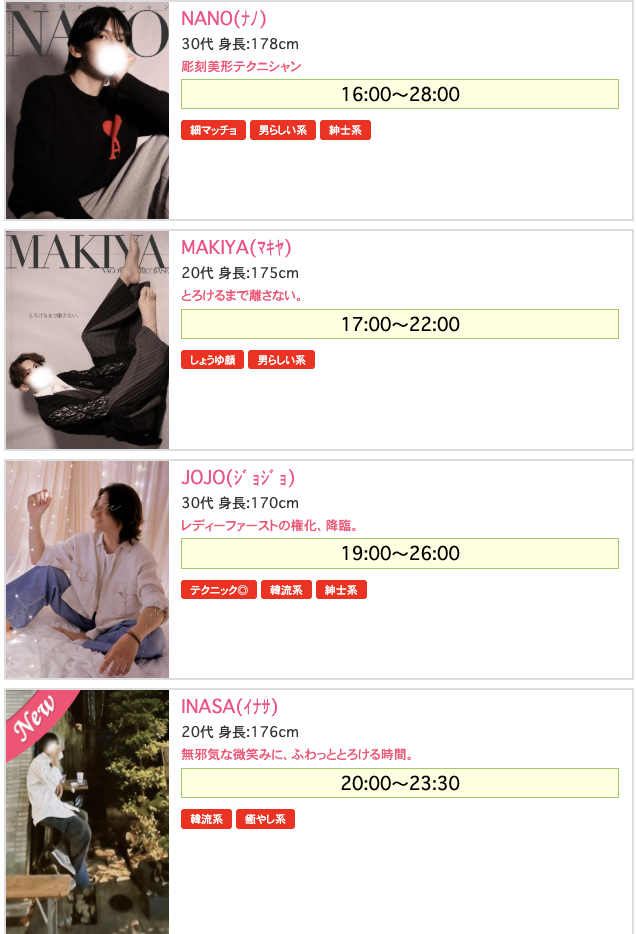636x934 pixels.
Task: Tap the しょうゆ顔 tag under MAKIYA
Action: pyautogui.click(x=212, y=360)
